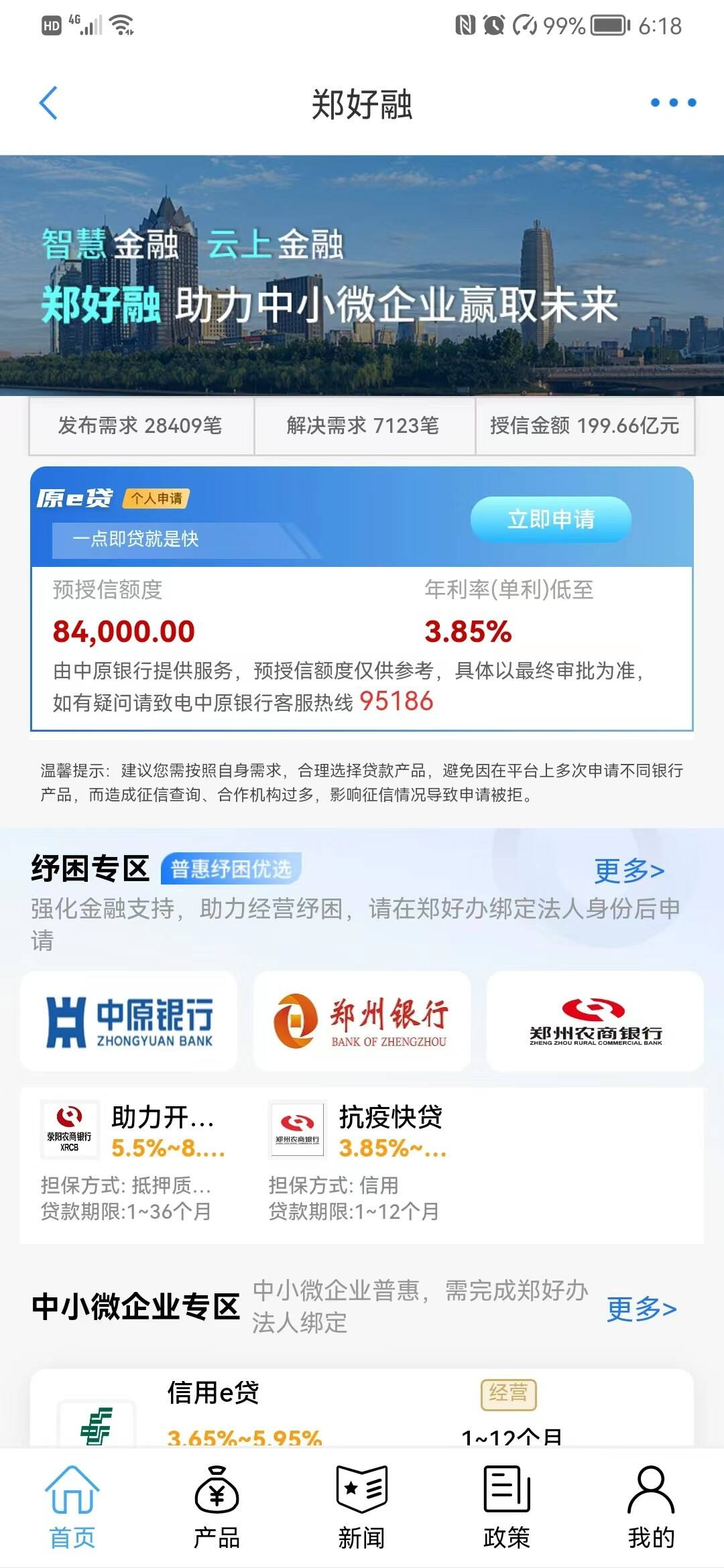Open the three-dot overflow menu
The image size is (724, 1568).
pyautogui.click(x=673, y=103)
